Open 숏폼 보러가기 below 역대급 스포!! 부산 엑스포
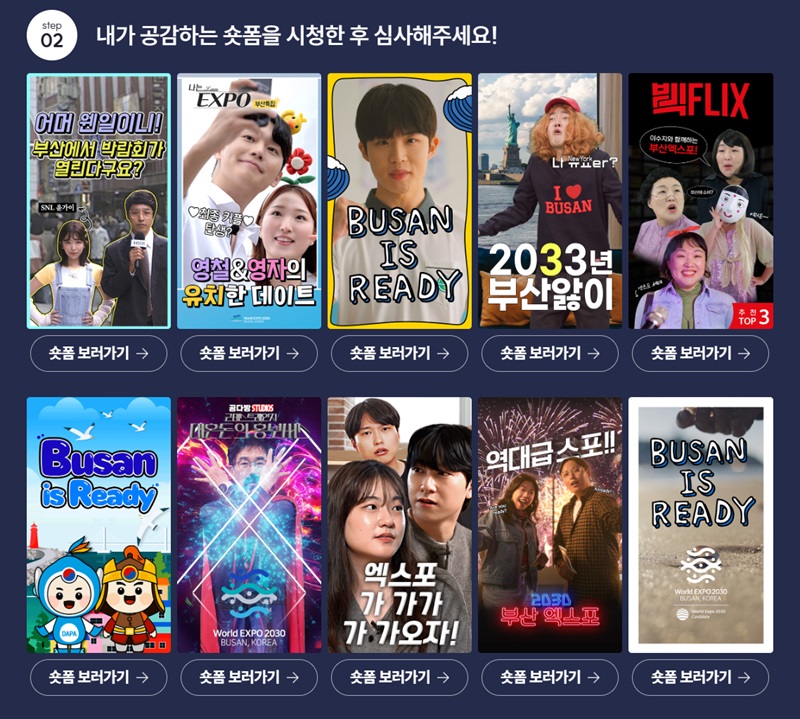Image resolution: width=800 pixels, height=719 pixels. click(x=549, y=677)
